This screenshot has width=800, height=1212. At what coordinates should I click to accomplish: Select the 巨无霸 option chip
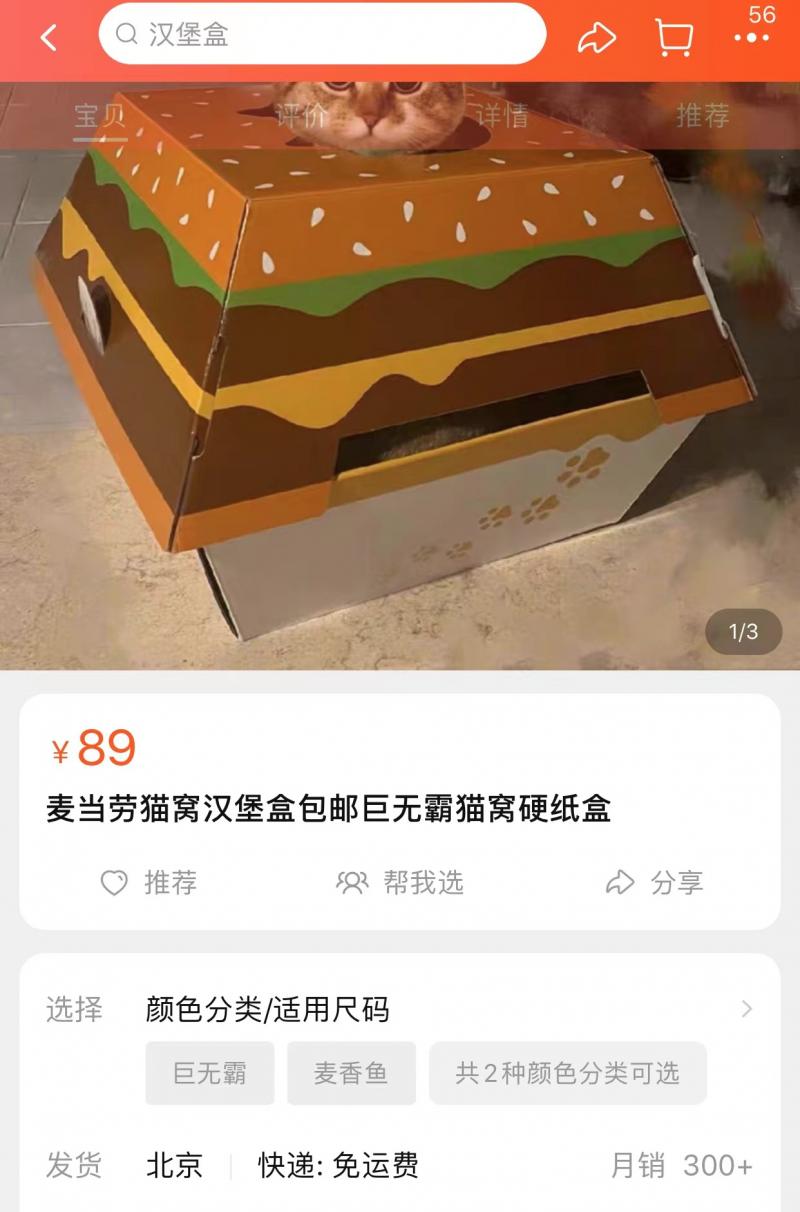click(x=209, y=1073)
